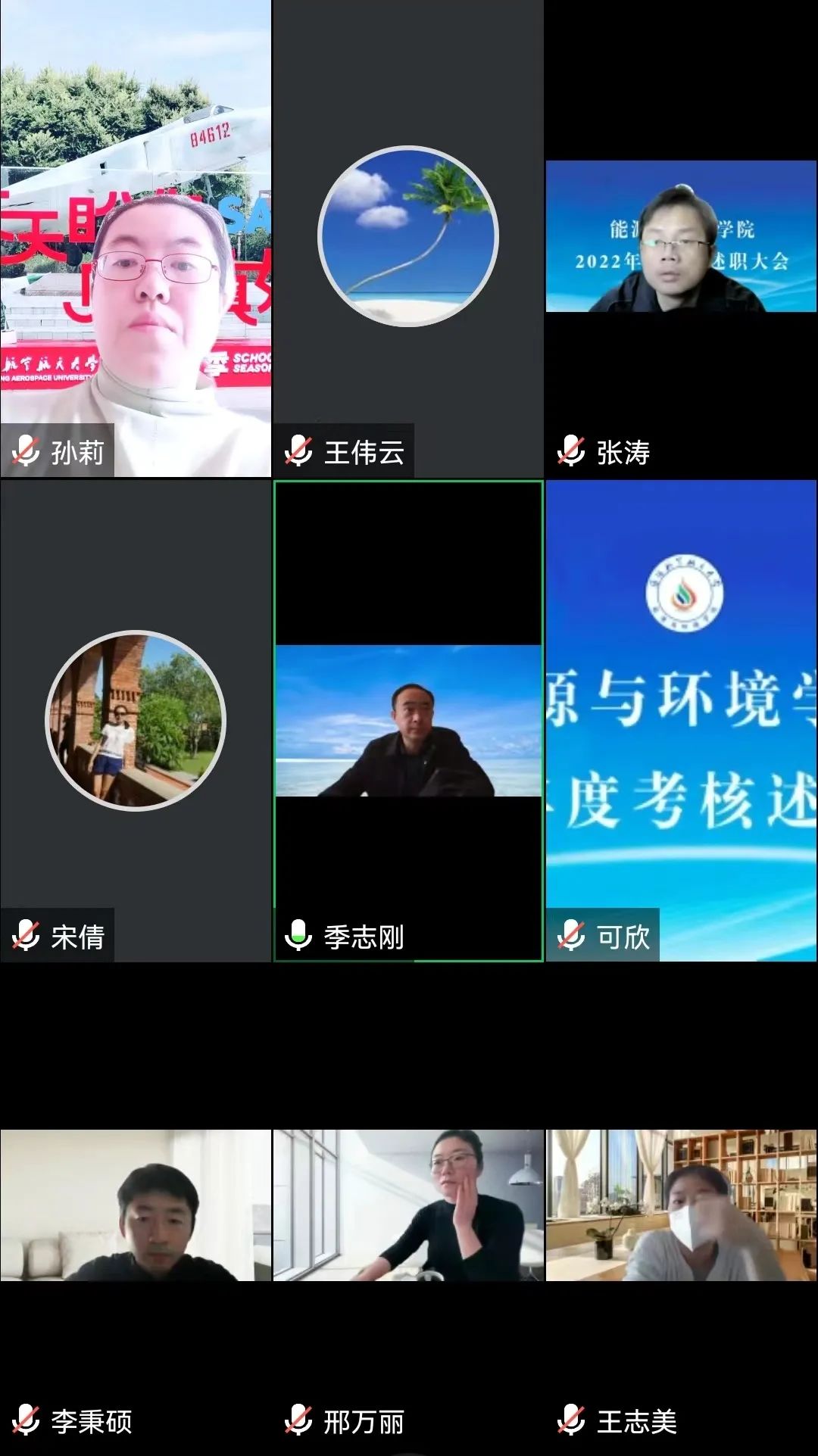Viewport: 818px width, 1456px height.
Task: Open 张涛's video tile
Action: (681, 239)
